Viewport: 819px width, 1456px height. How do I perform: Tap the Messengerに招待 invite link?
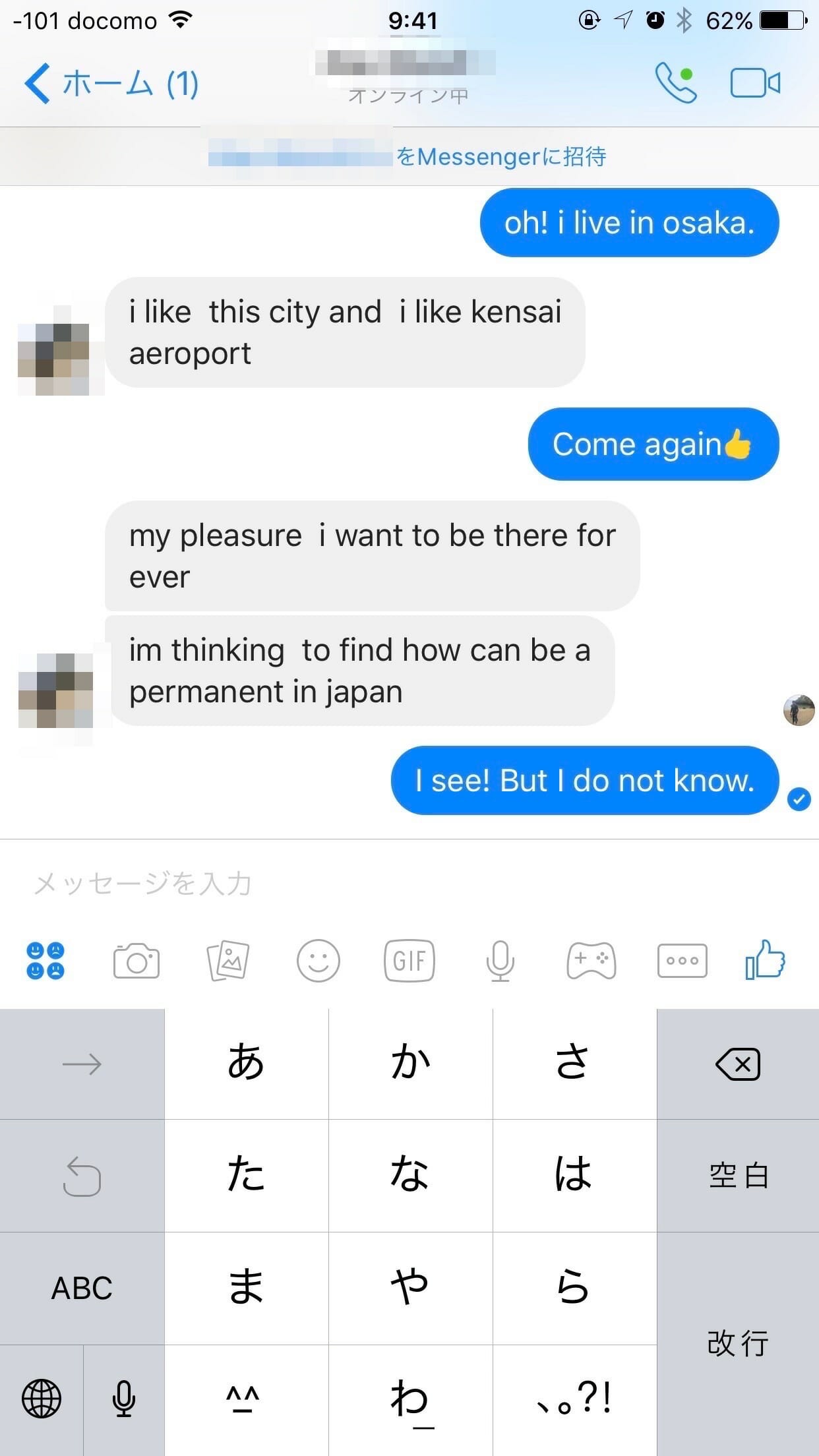point(500,157)
